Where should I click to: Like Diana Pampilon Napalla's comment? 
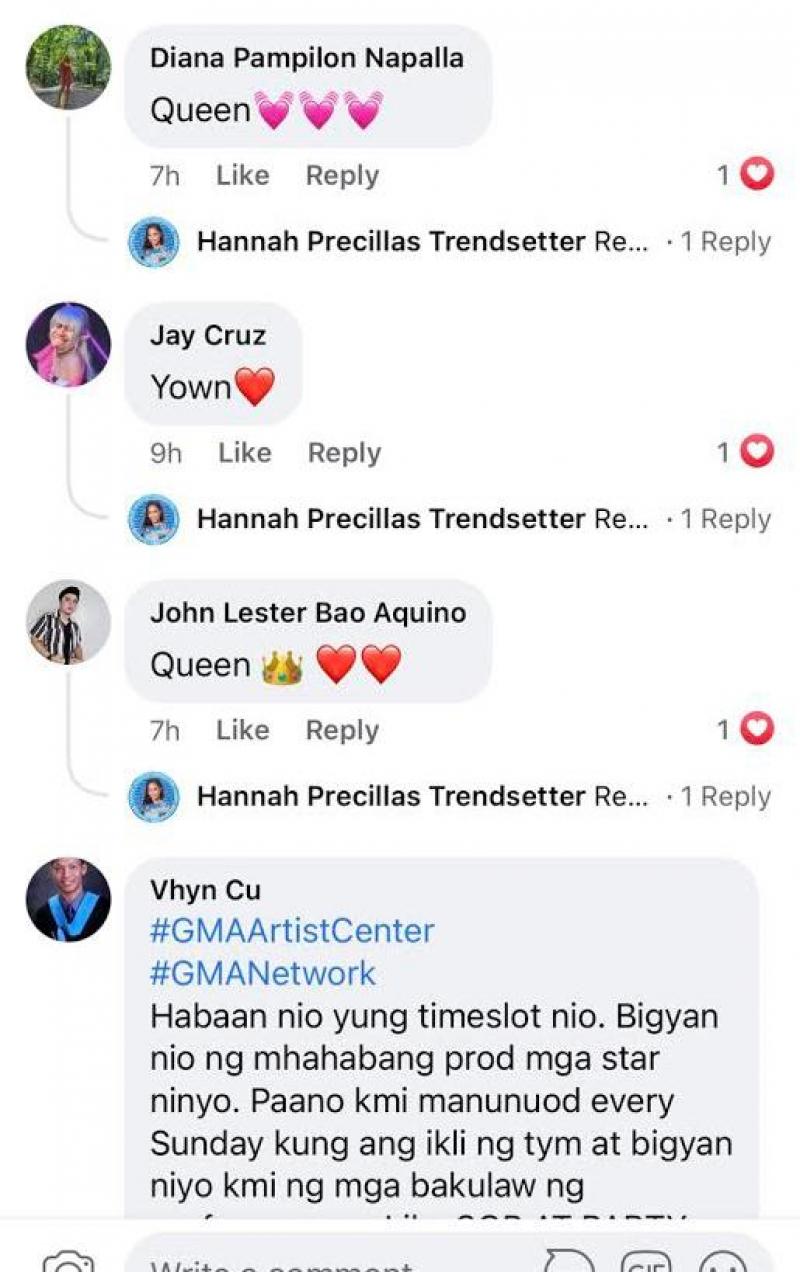click(242, 176)
